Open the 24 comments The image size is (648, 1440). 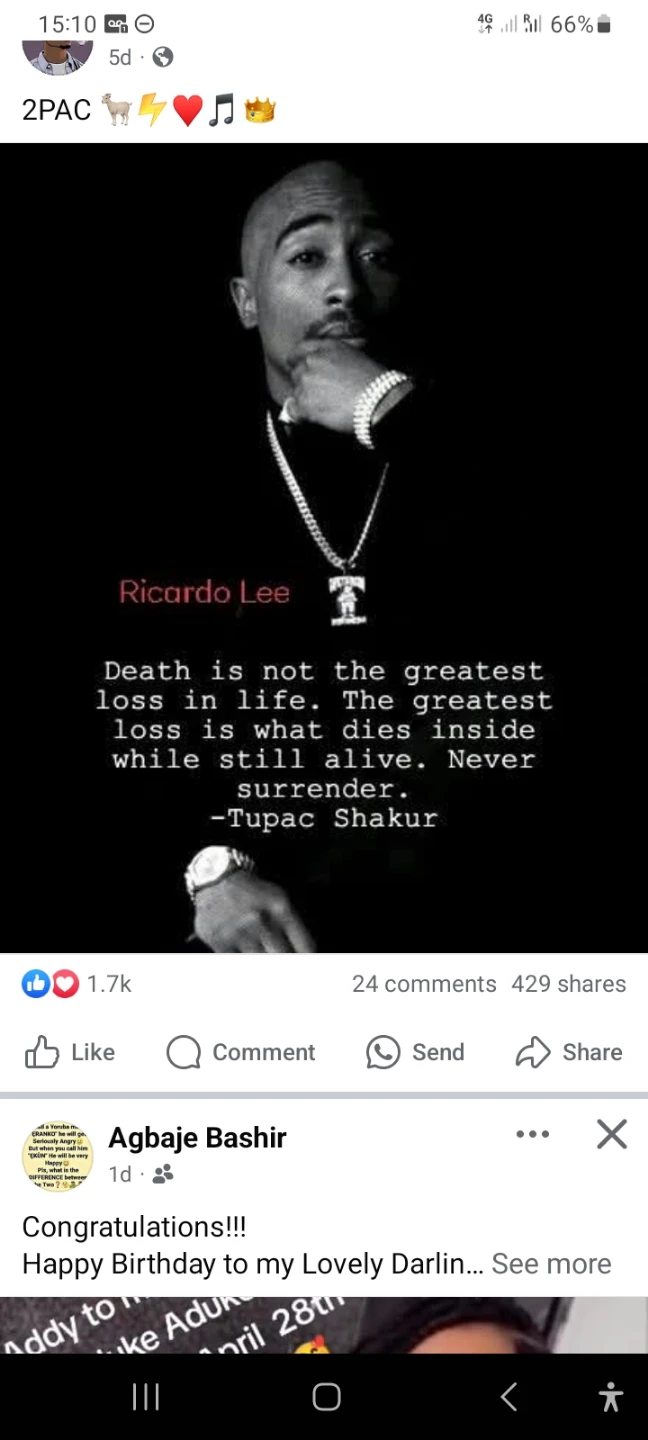424,984
